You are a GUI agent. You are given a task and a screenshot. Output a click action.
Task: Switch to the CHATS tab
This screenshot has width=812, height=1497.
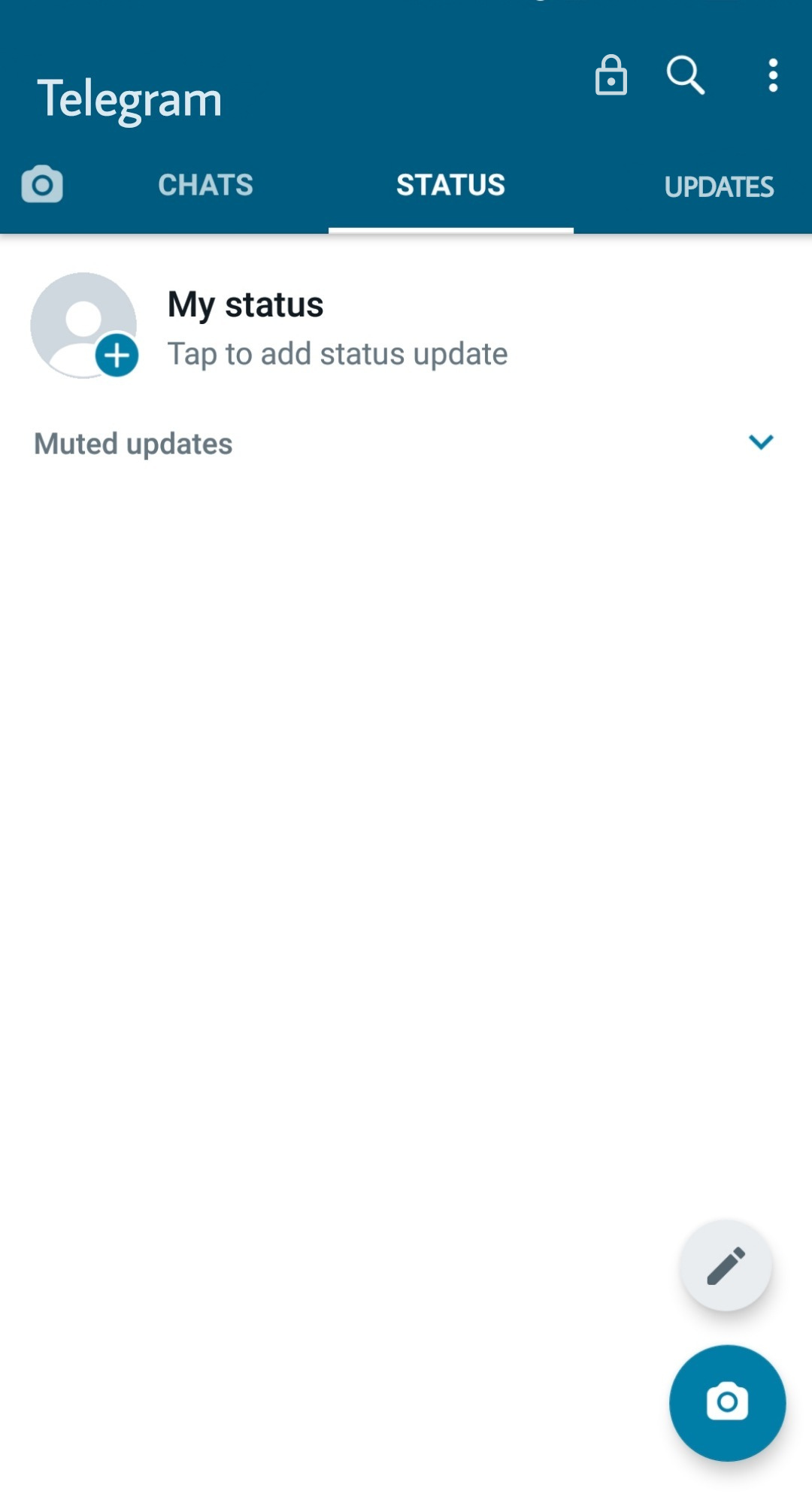tap(205, 185)
